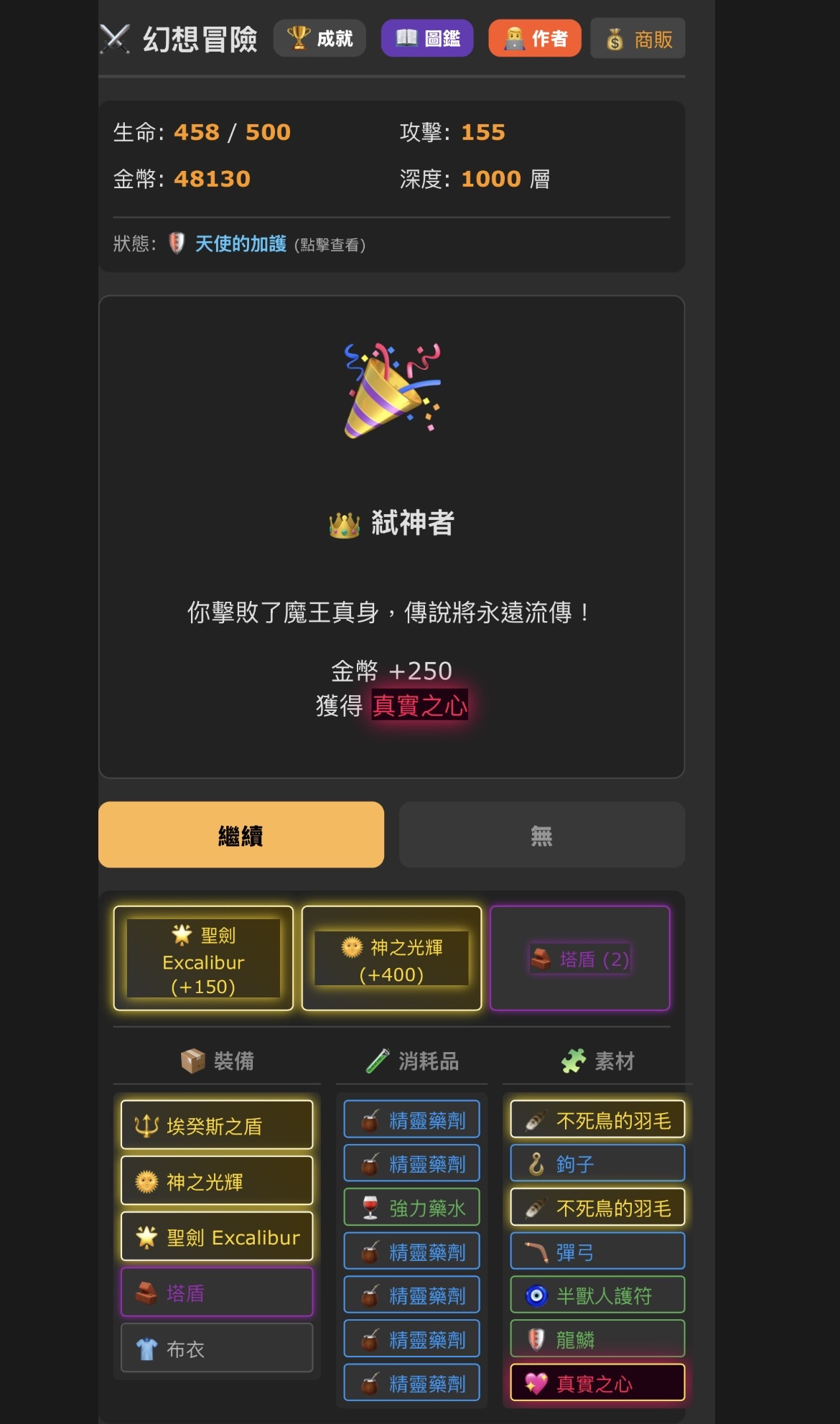The height and width of the screenshot is (1424, 840).
Task: Tap the equipped 聖劍 Excalibur (+150) slot
Action: point(203,959)
